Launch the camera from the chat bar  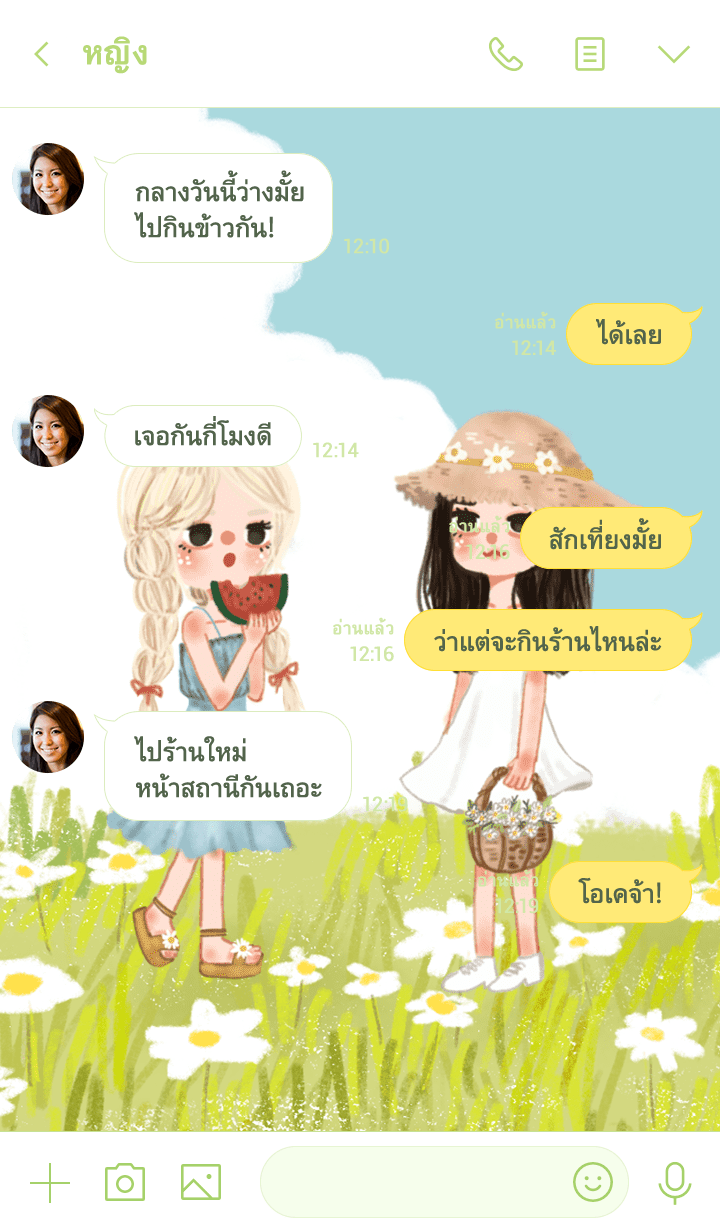(125, 1183)
